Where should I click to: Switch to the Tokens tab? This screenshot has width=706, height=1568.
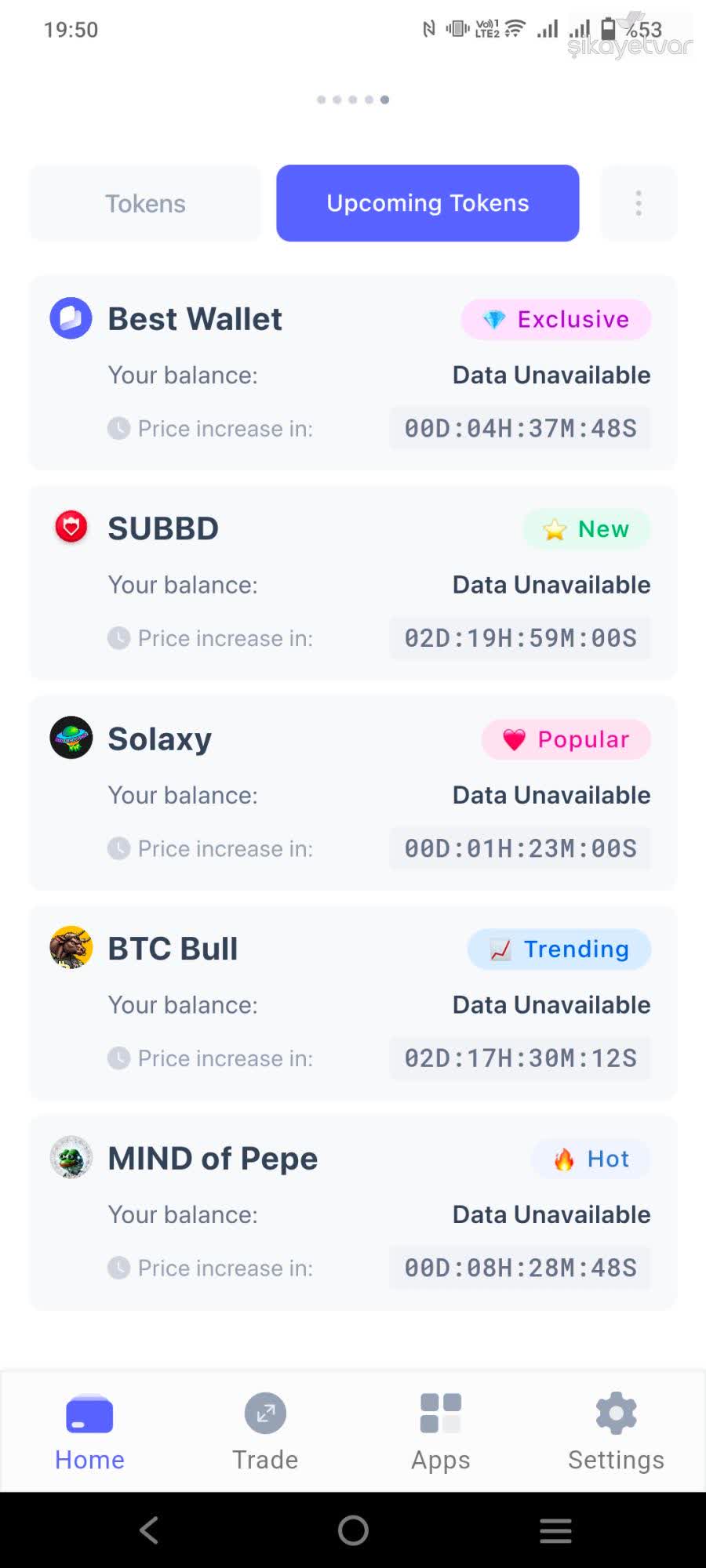coord(144,203)
